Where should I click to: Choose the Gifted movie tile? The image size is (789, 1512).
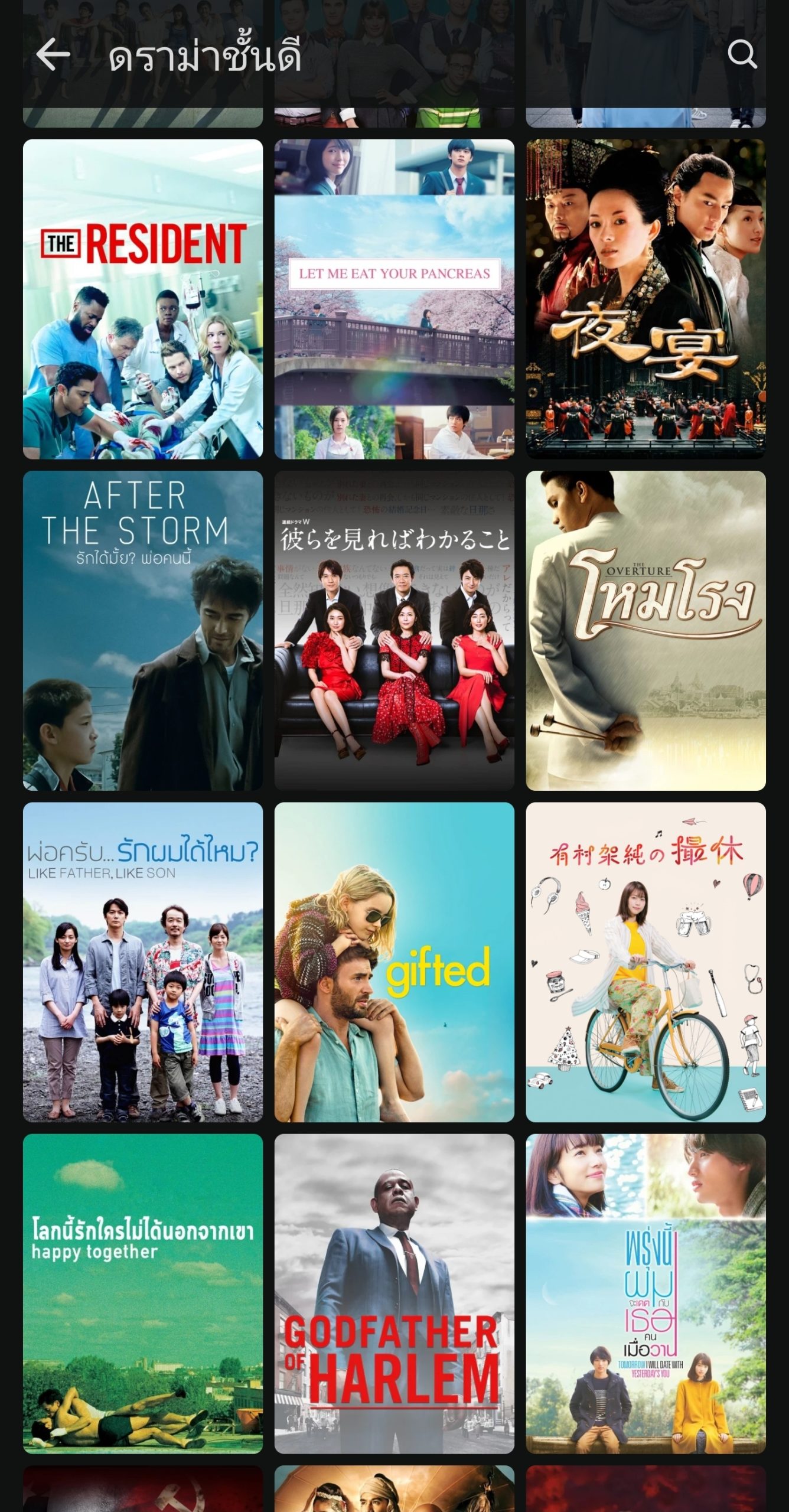point(394,962)
